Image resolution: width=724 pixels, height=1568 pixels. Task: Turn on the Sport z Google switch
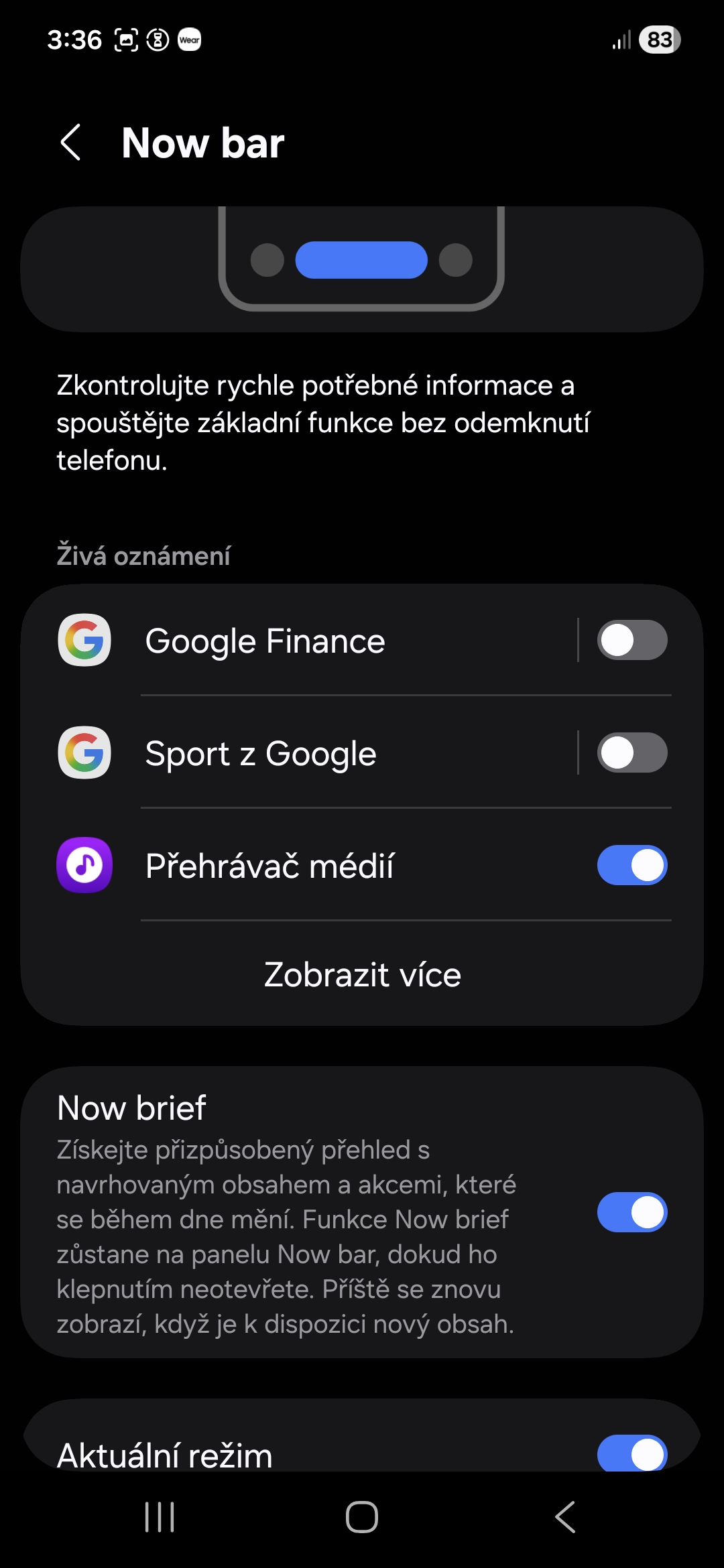tap(631, 753)
